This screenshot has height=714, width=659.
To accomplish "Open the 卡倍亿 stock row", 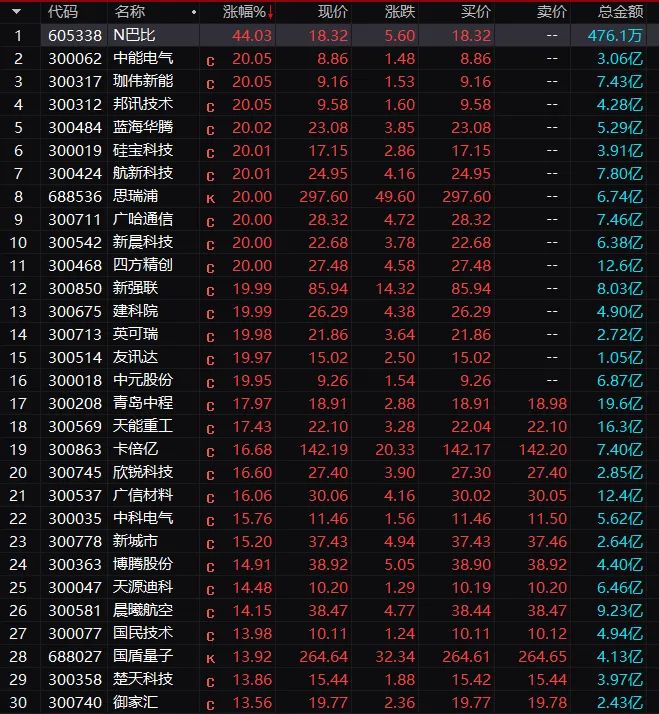I will pos(138,449).
